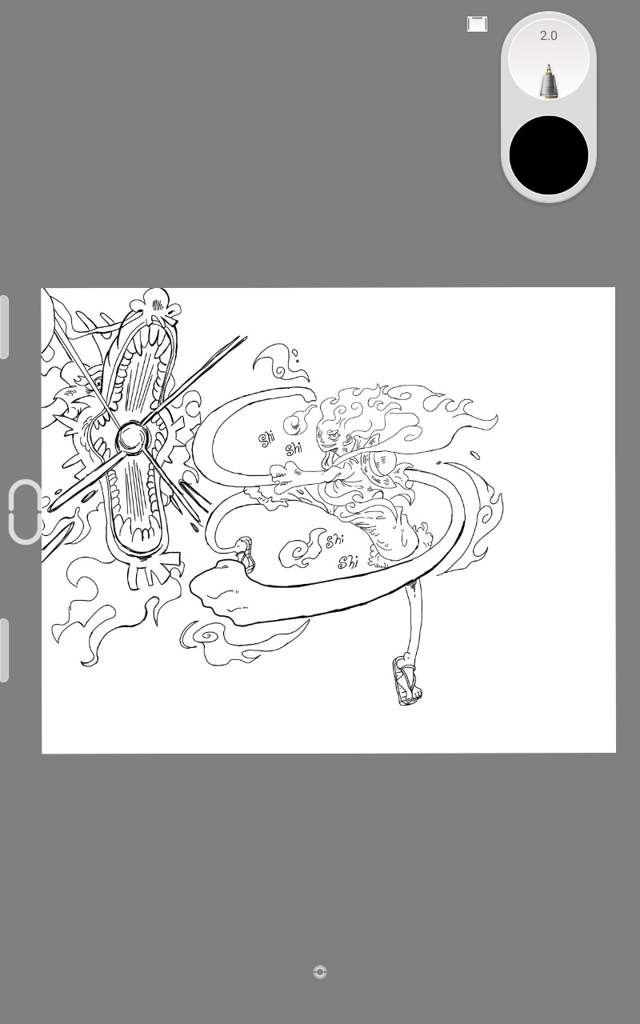Tap the lower left-edge brush slider bar
This screenshot has width=640, height=1024.
point(4,651)
